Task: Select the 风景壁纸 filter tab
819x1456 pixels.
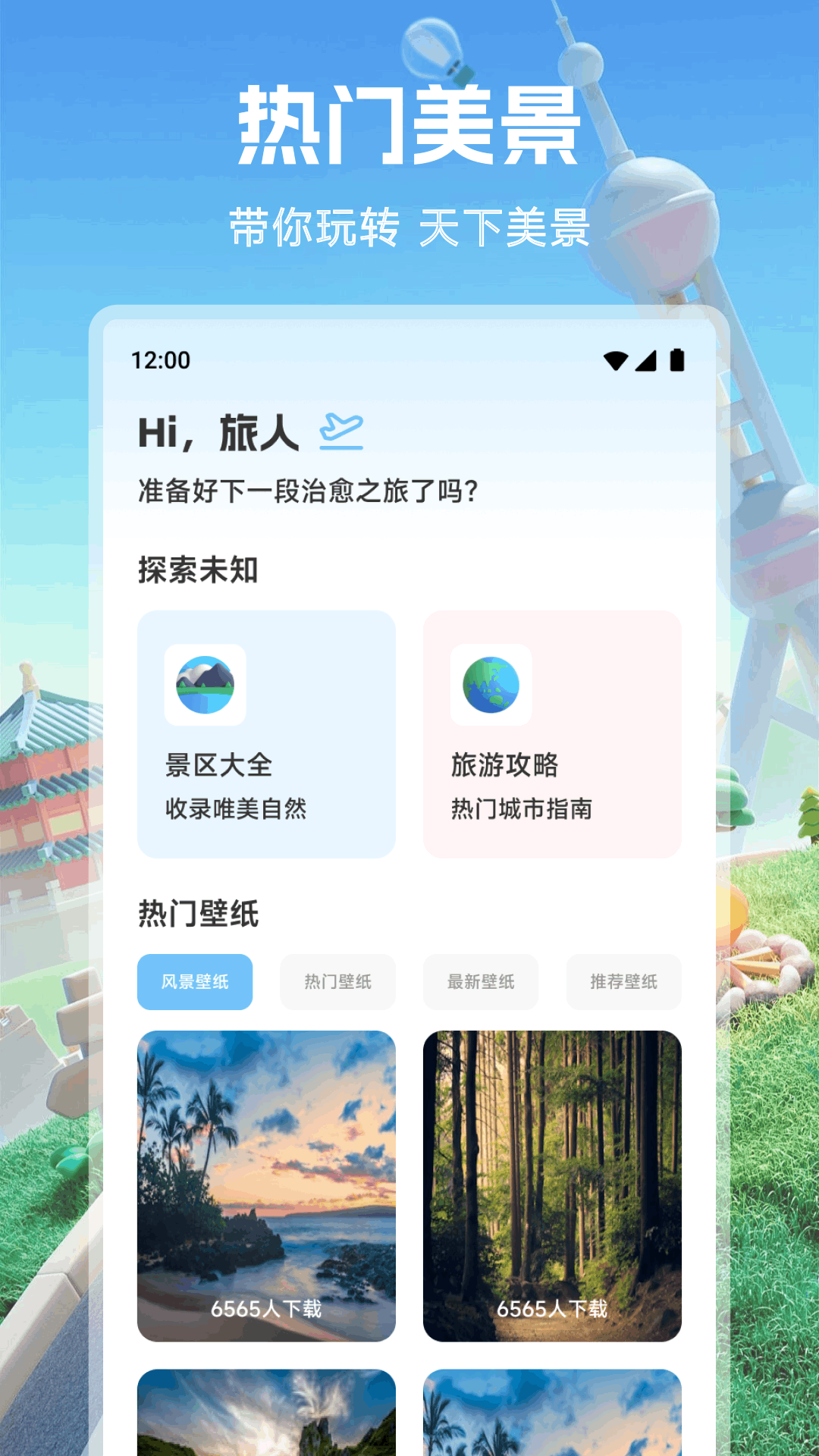Action: tap(194, 981)
